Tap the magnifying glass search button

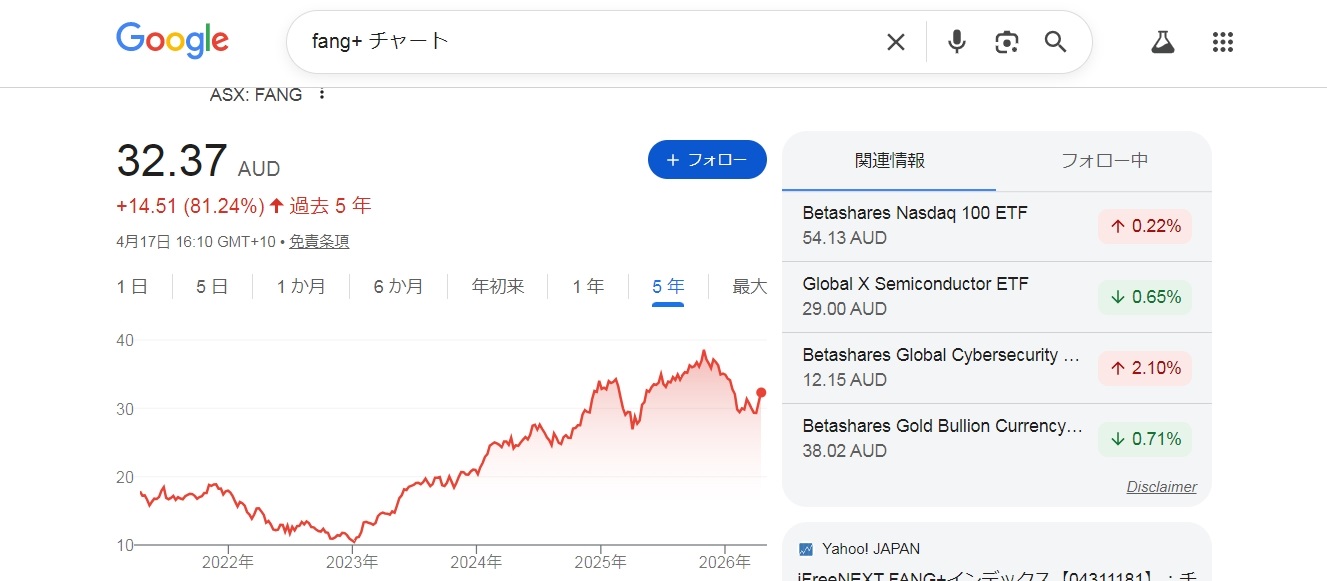(1056, 42)
